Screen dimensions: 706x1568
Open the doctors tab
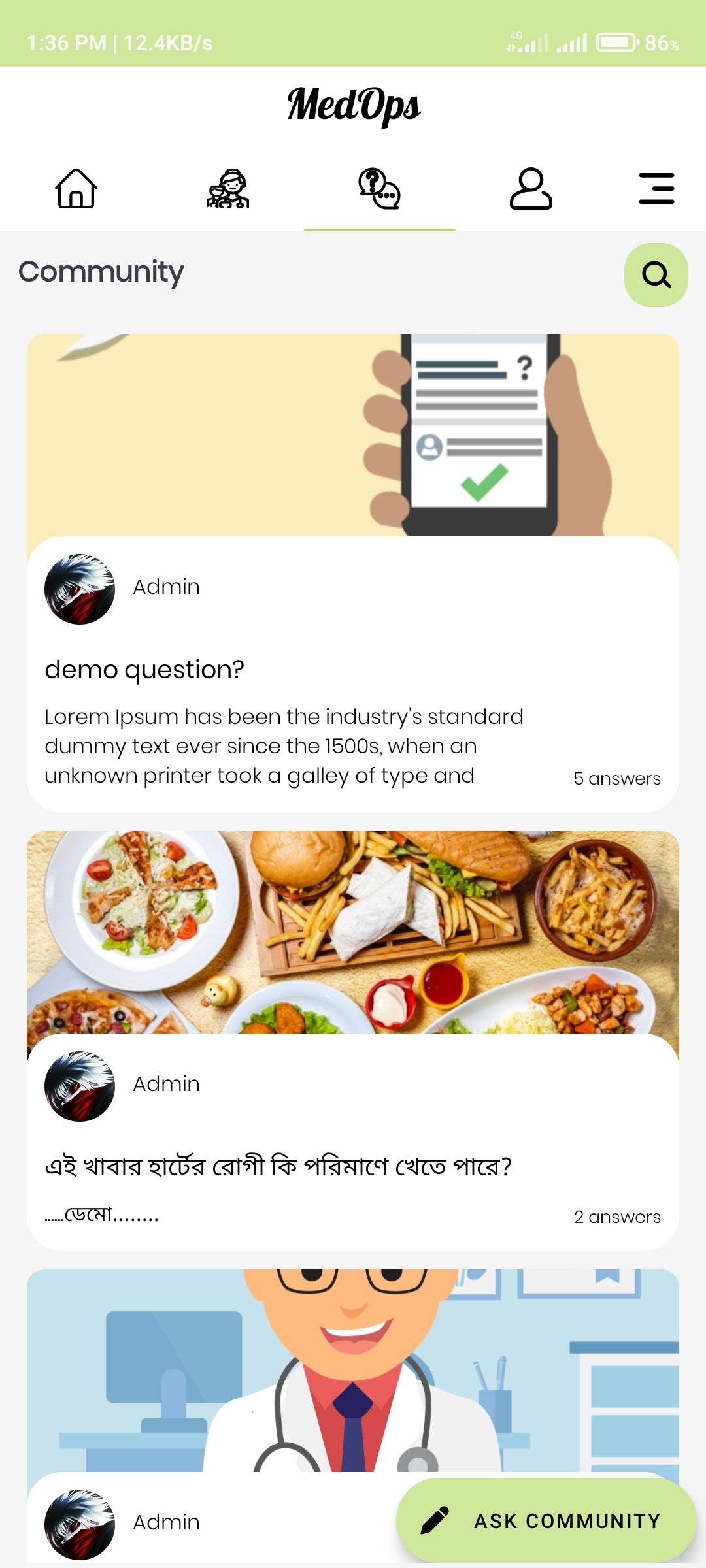pyautogui.click(x=227, y=189)
